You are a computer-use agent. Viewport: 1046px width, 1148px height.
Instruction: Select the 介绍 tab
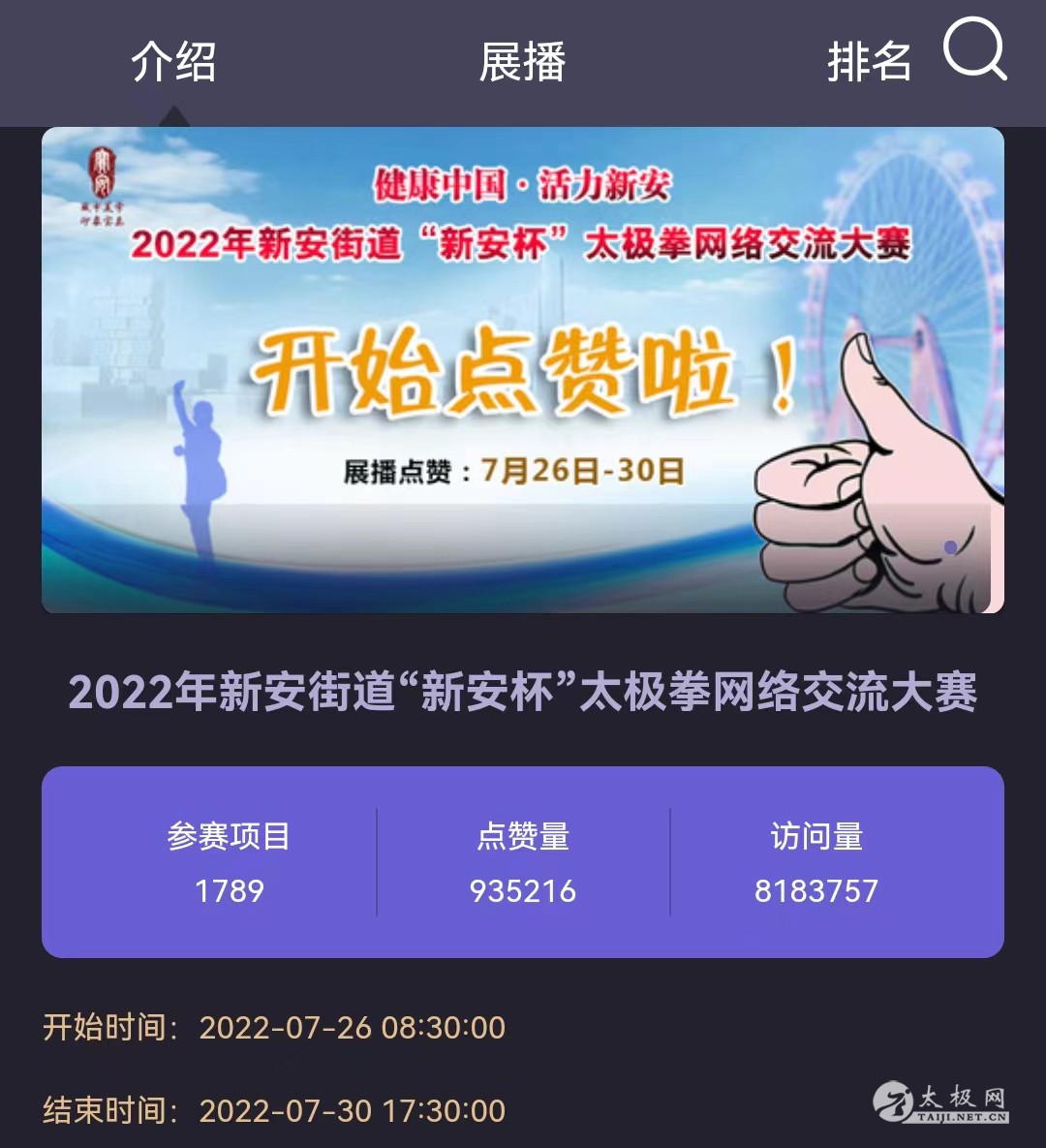[173, 63]
